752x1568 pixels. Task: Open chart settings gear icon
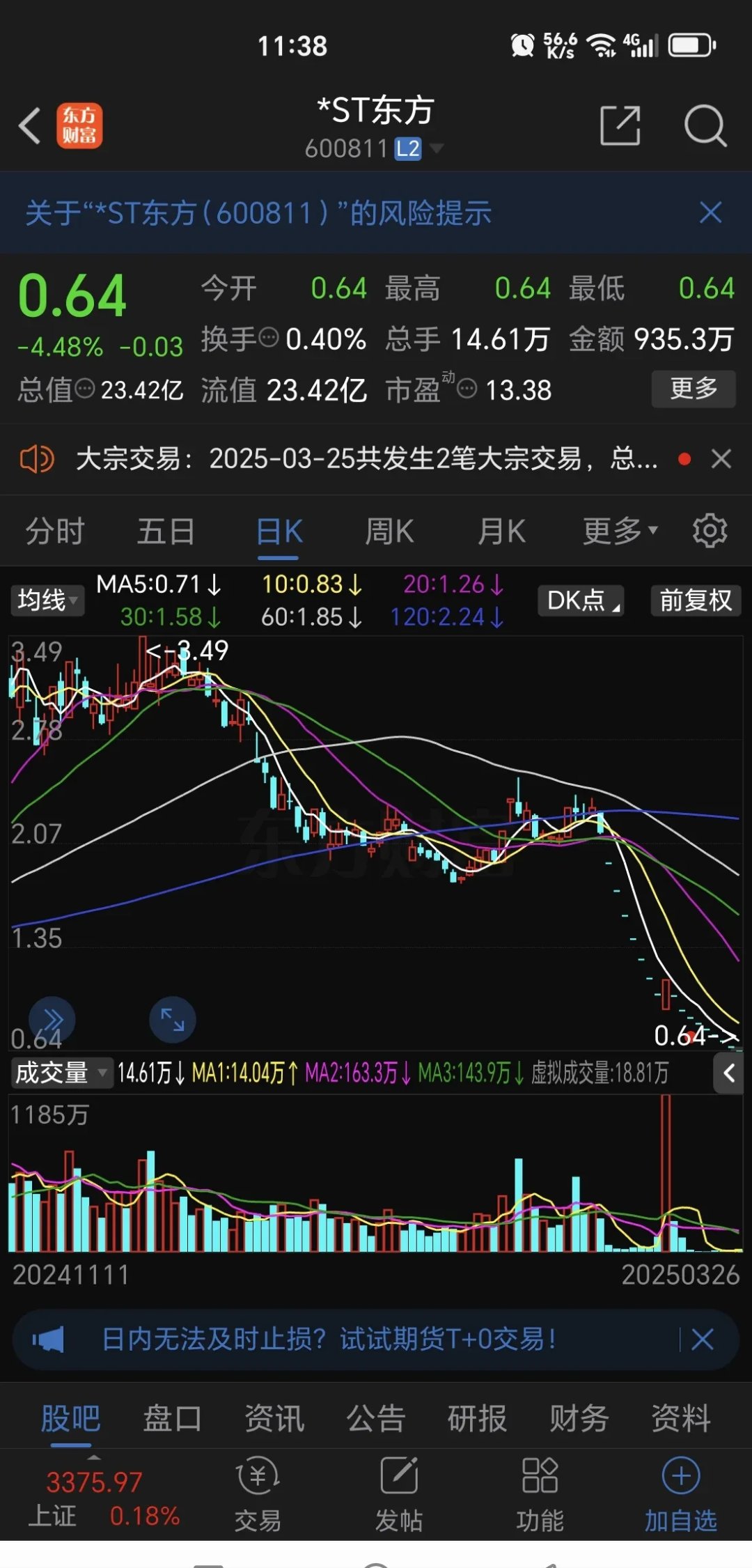(x=710, y=531)
